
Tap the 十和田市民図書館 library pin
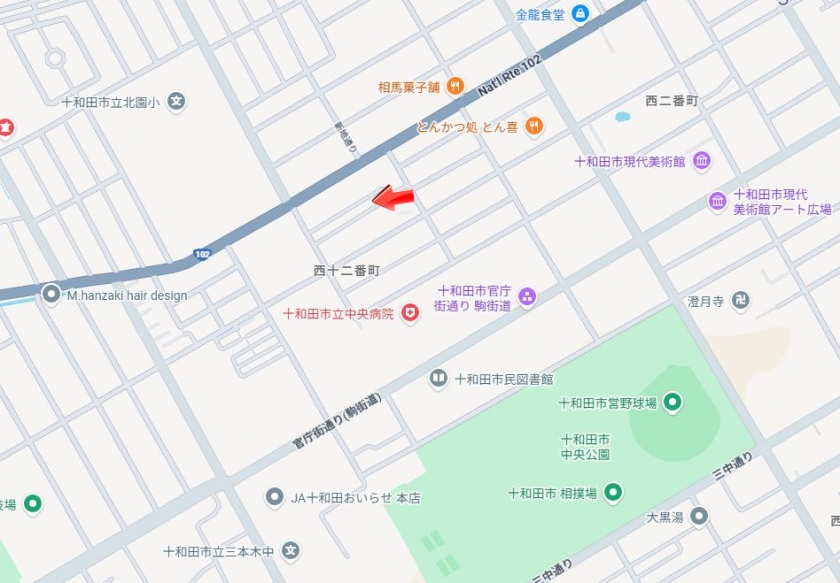[438, 379]
